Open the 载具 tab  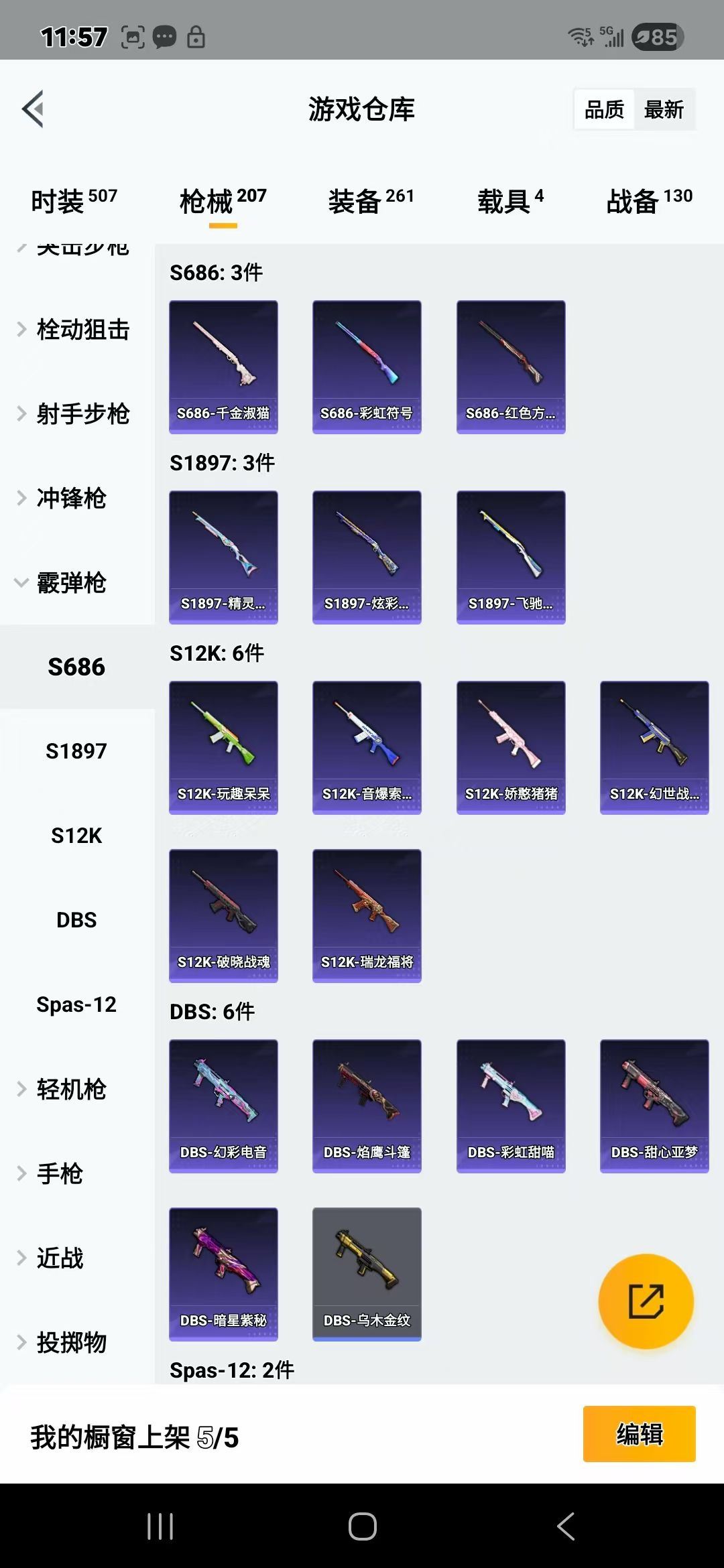pos(510,200)
